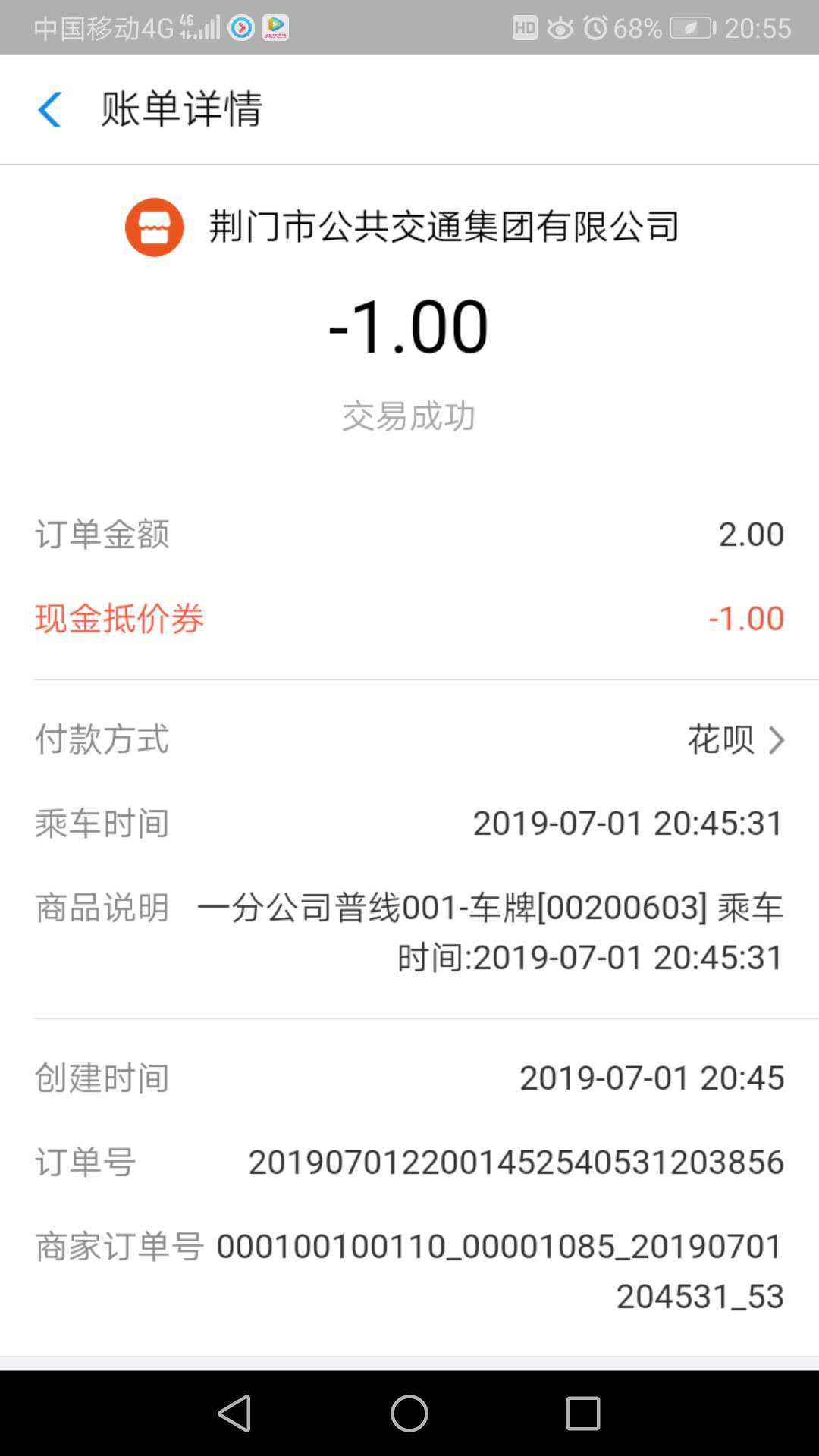Image resolution: width=819 pixels, height=1456 pixels.
Task: Tap the eye-protection mode icon in status bar
Action: tap(558, 27)
